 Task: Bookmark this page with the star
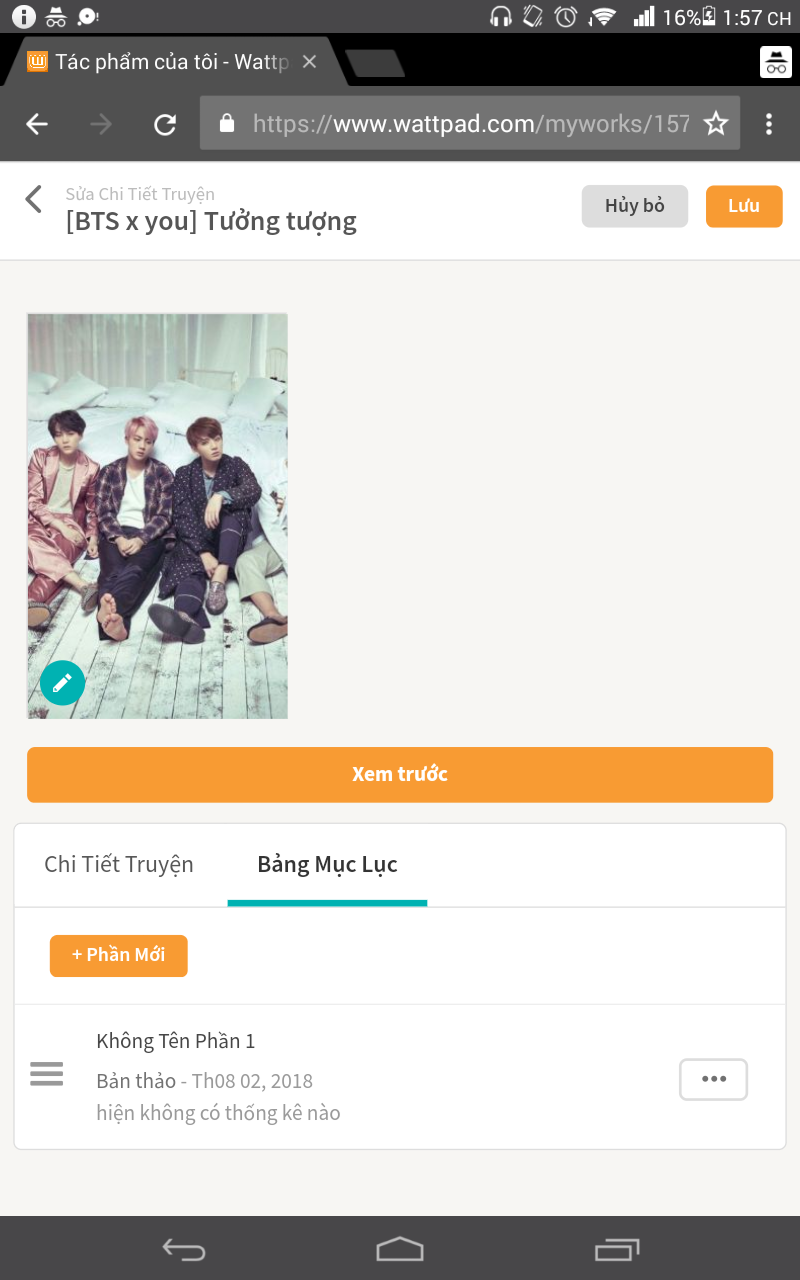pos(716,124)
